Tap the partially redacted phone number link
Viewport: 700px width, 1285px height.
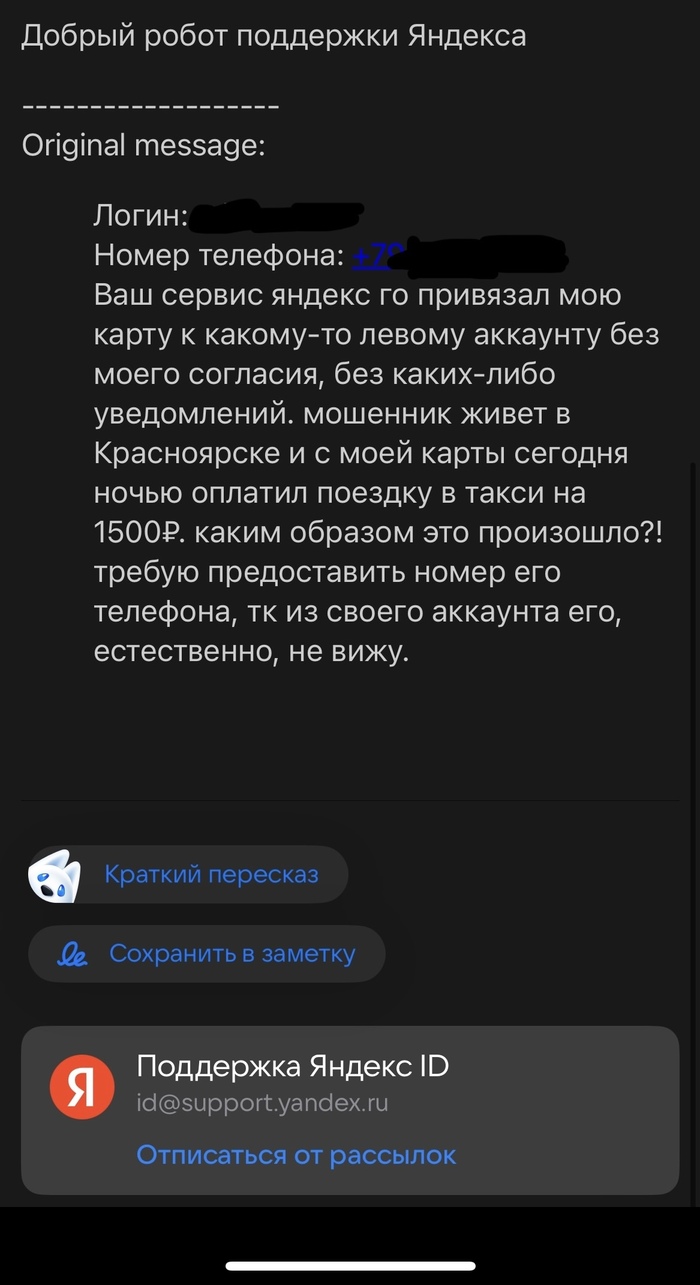coord(372,256)
